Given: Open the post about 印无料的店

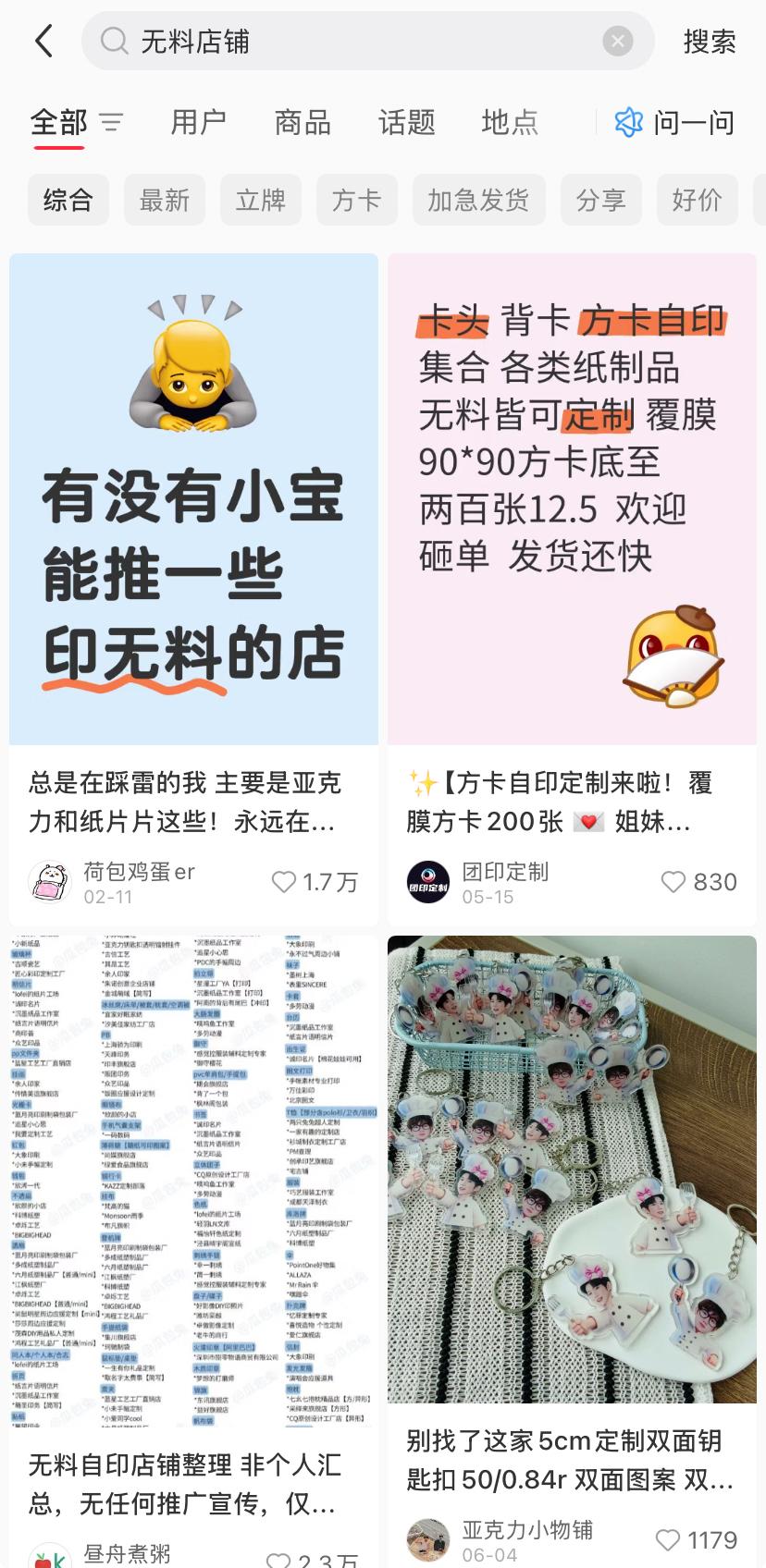Looking at the screenshot, I should click(x=193, y=499).
